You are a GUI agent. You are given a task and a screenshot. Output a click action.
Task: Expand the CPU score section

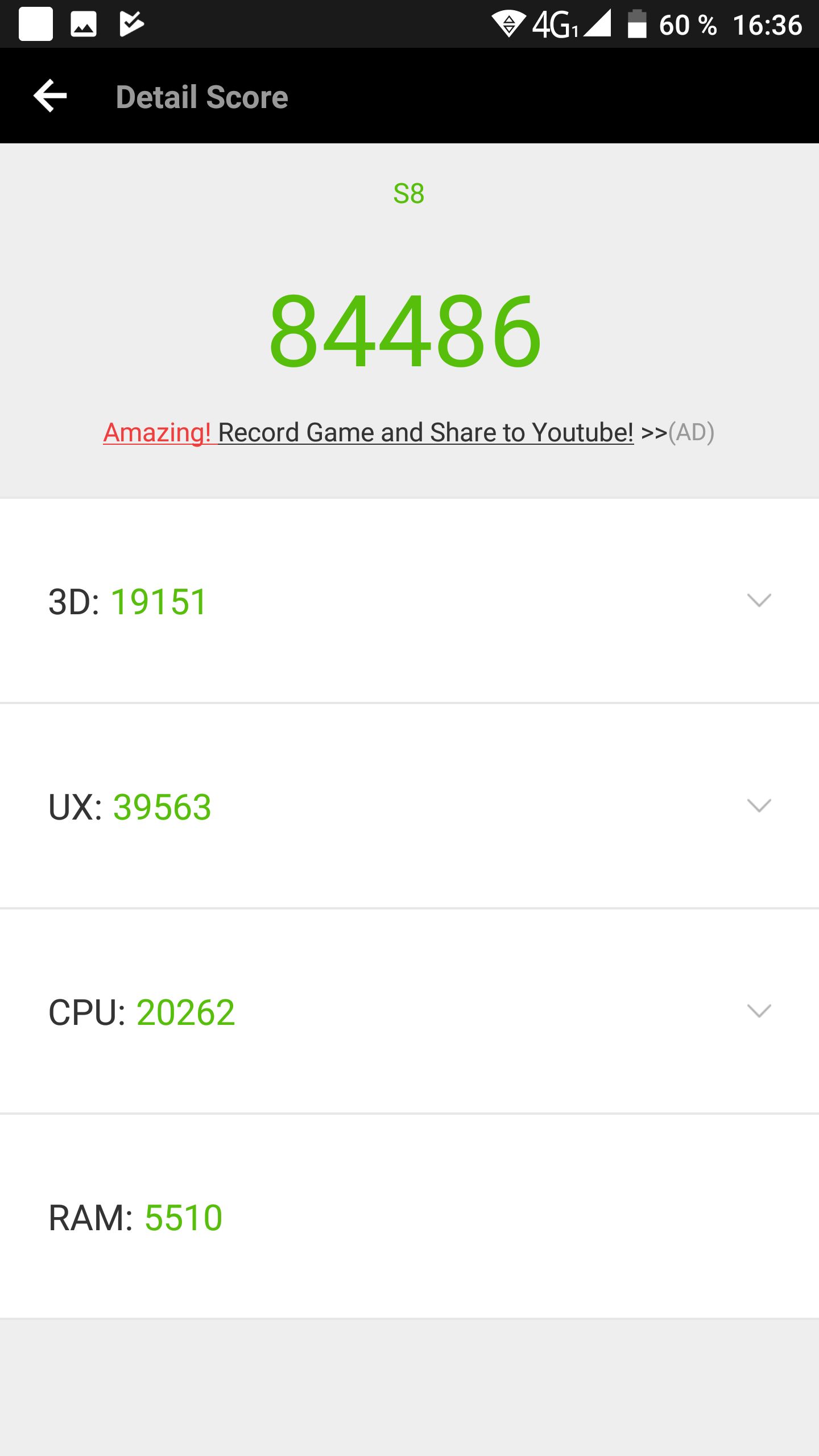[x=409, y=1011]
